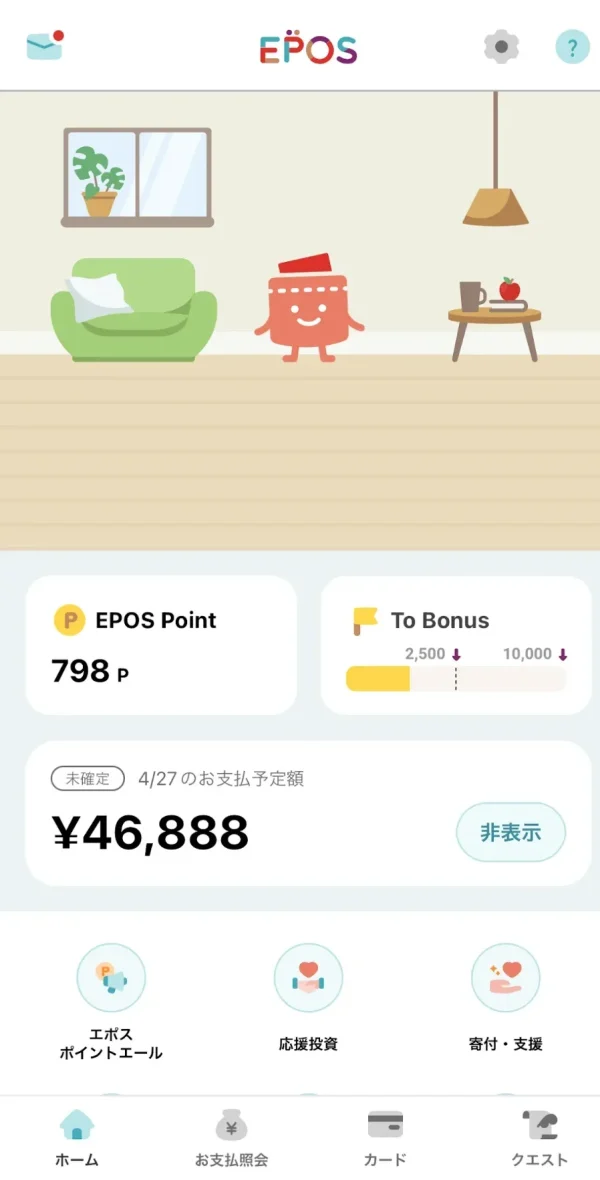The width and height of the screenshot is (600, 1180).
Task: Open the help question mark
Action: (572, 46)
